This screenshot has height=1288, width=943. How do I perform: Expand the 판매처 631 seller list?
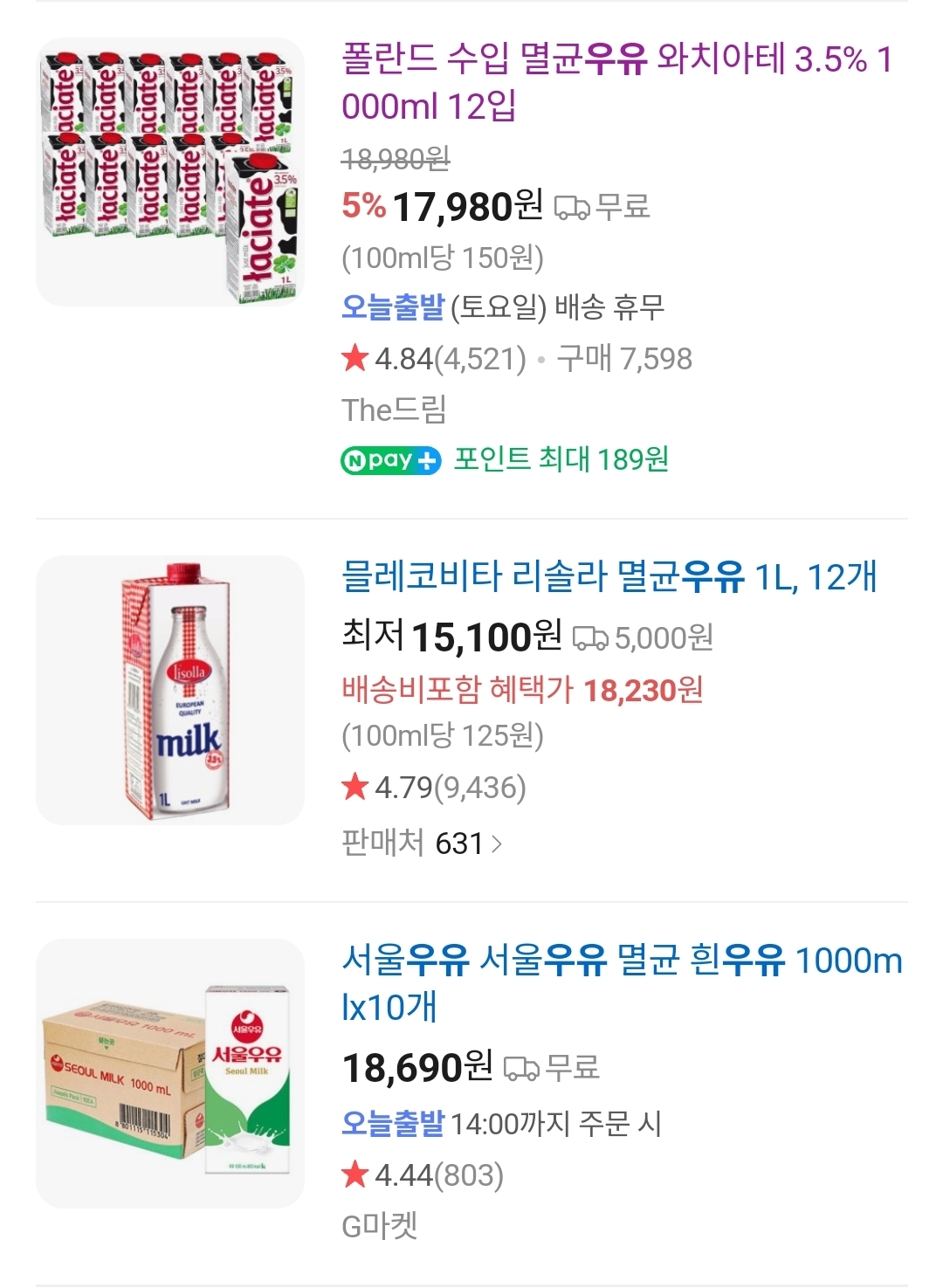422,844
